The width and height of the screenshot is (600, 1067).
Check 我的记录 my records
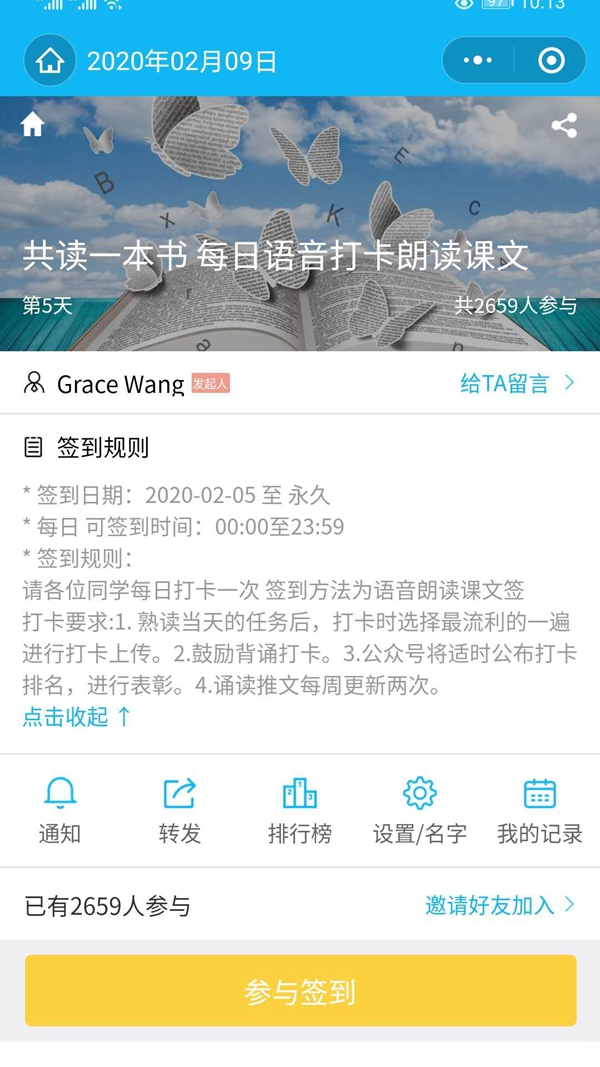pos(539,810)
